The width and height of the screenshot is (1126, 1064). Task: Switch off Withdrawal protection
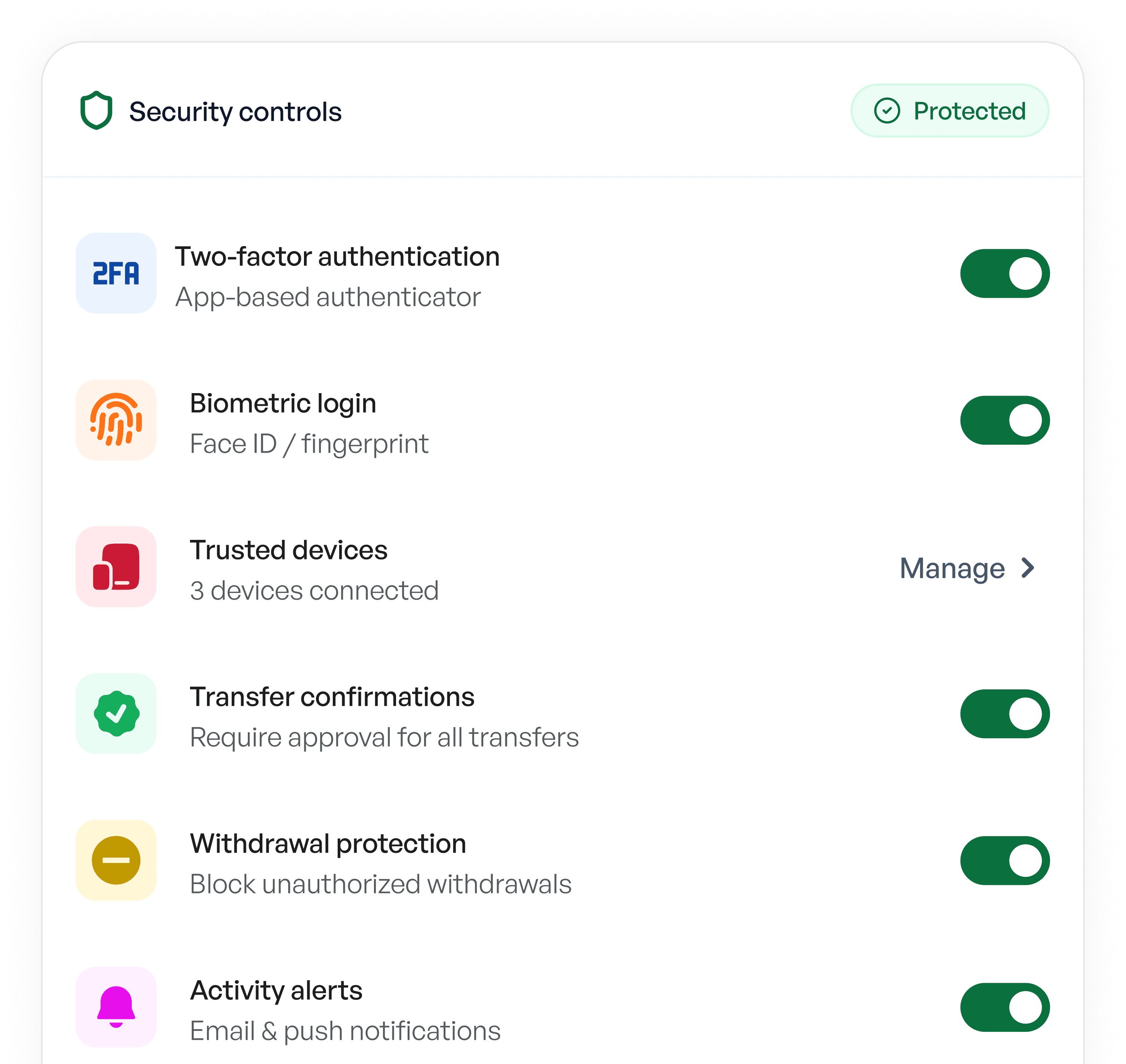1005,860
